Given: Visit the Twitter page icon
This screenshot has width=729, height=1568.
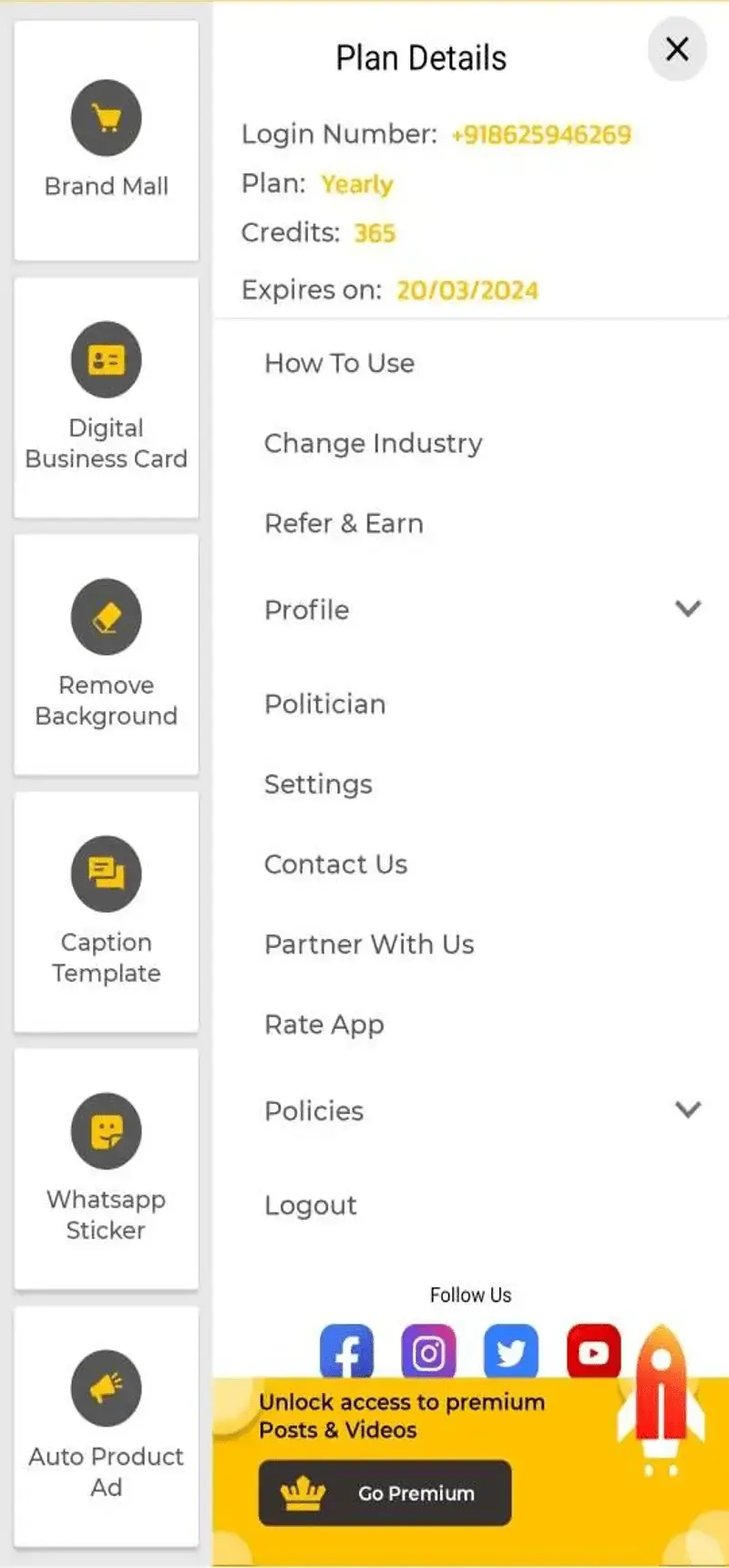Looking at the screenshot, I should (x=511, y=1352).
